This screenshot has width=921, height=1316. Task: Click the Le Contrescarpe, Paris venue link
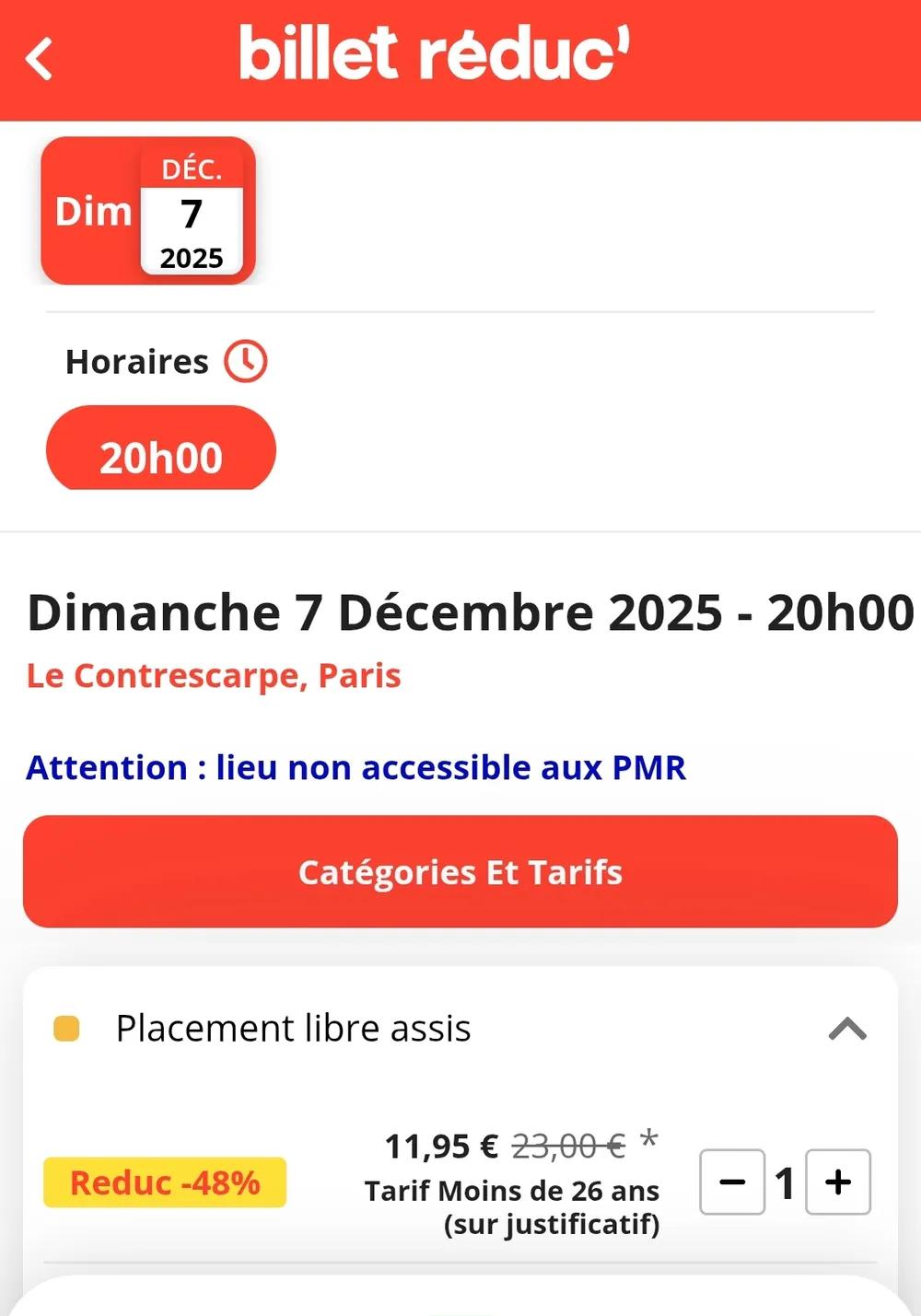(214, 675)
